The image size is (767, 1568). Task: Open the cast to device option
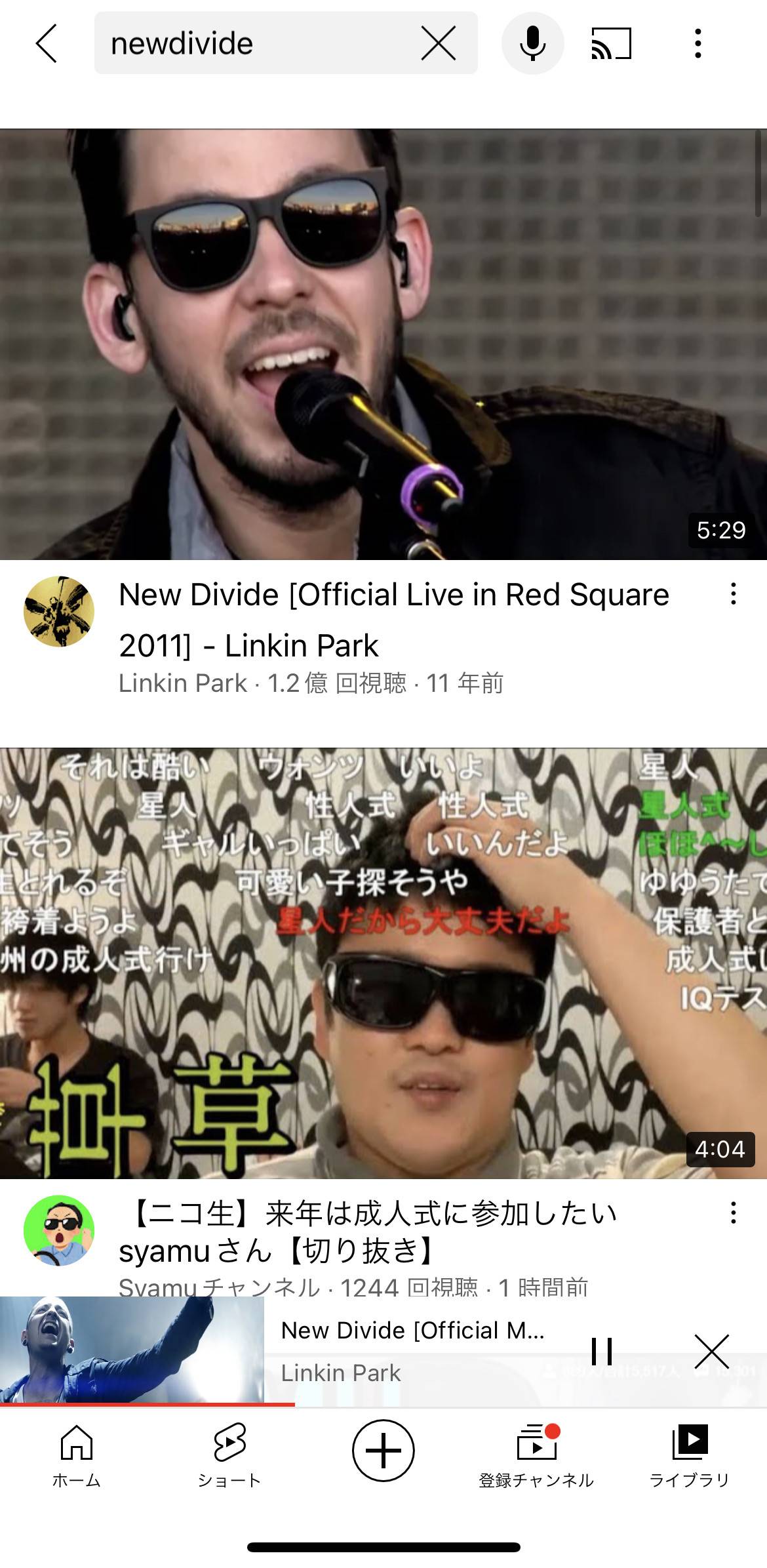tap(611, 43)
